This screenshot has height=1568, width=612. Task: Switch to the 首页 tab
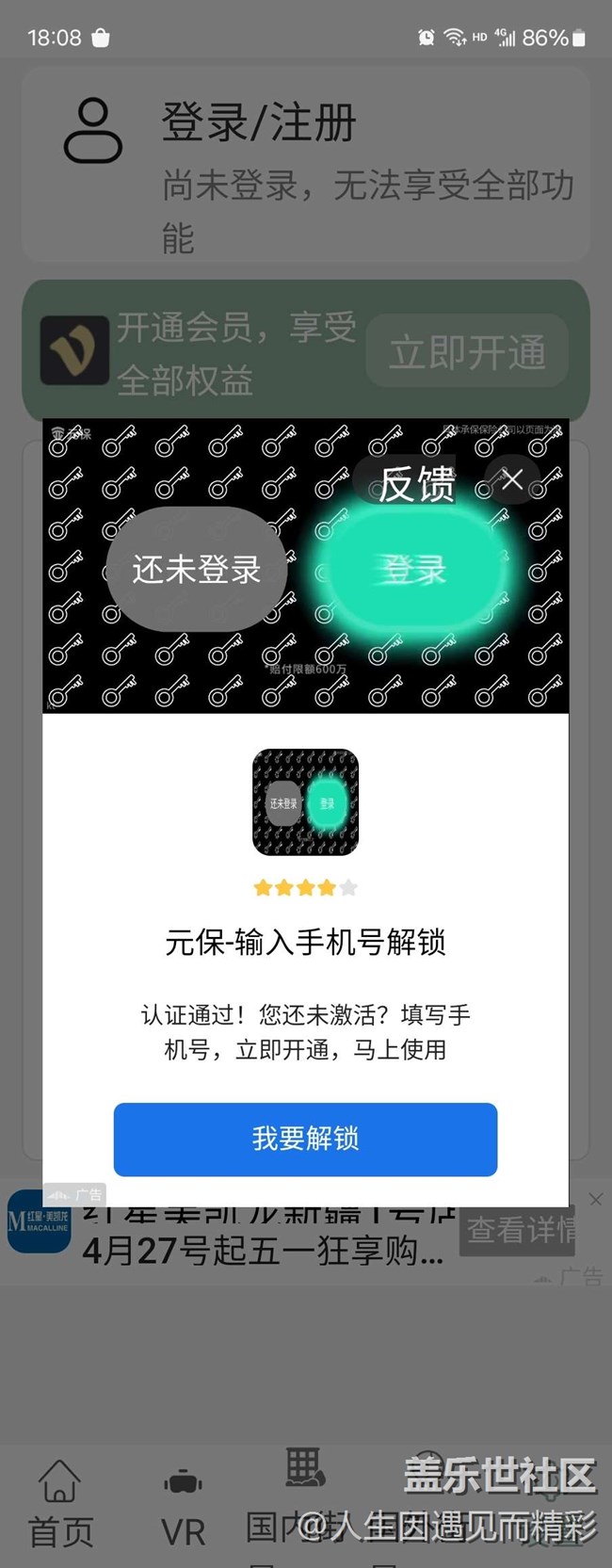click(x=60, y=1504)
